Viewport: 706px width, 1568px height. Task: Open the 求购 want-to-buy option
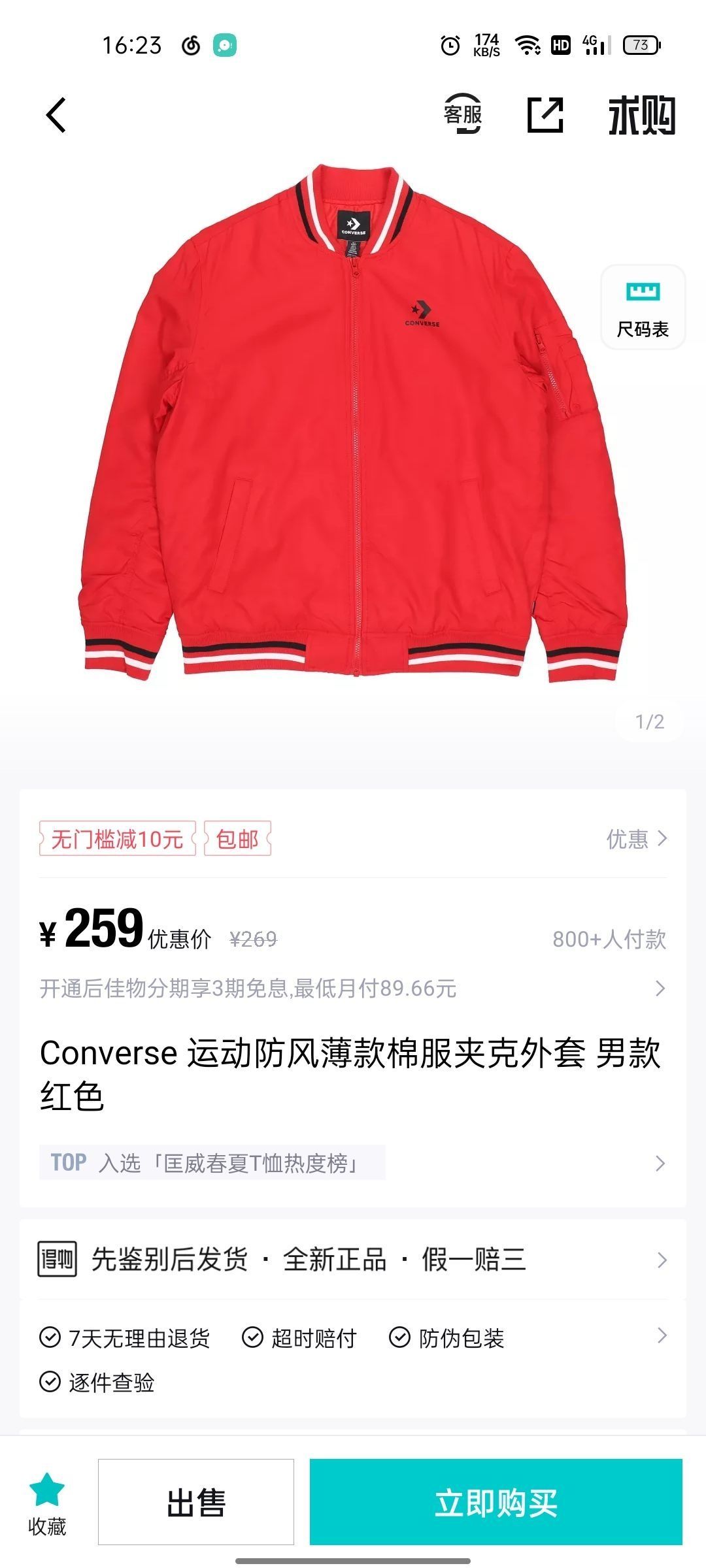641,115
